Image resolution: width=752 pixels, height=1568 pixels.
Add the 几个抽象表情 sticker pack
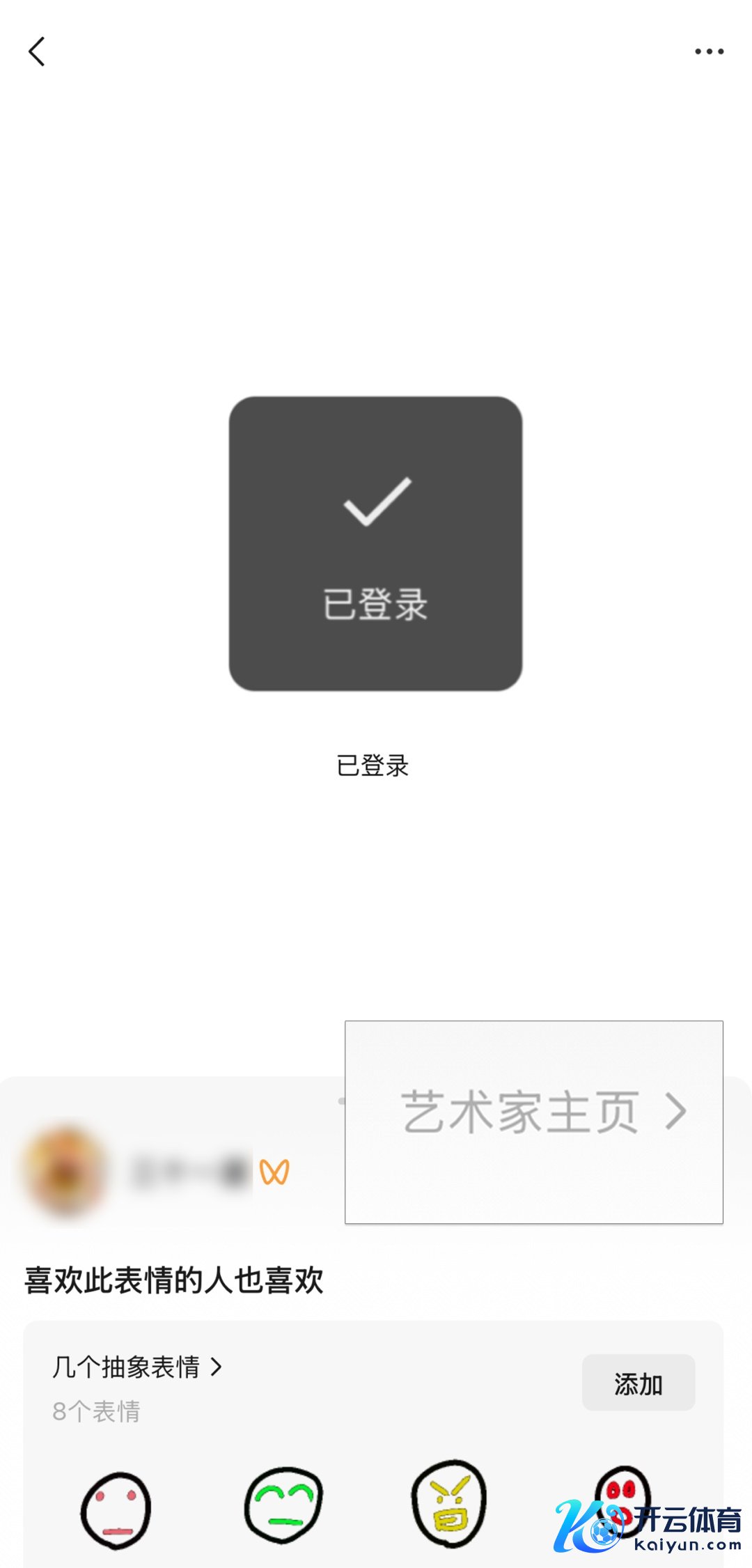click(638, 1383)
